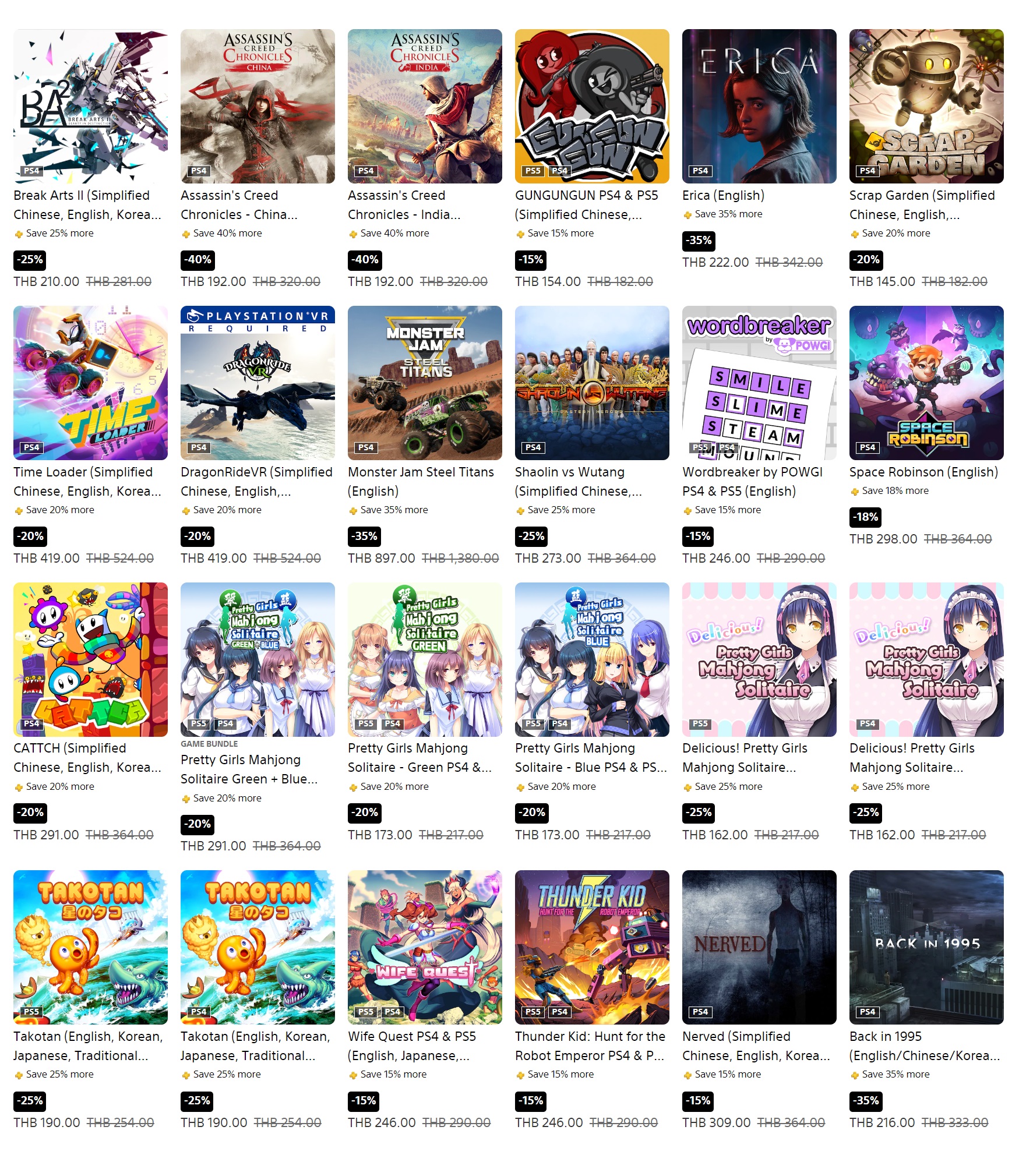1019x1176 pixels.
Task: View Wordbreaker by POWGI card
Action: point(759,383)
